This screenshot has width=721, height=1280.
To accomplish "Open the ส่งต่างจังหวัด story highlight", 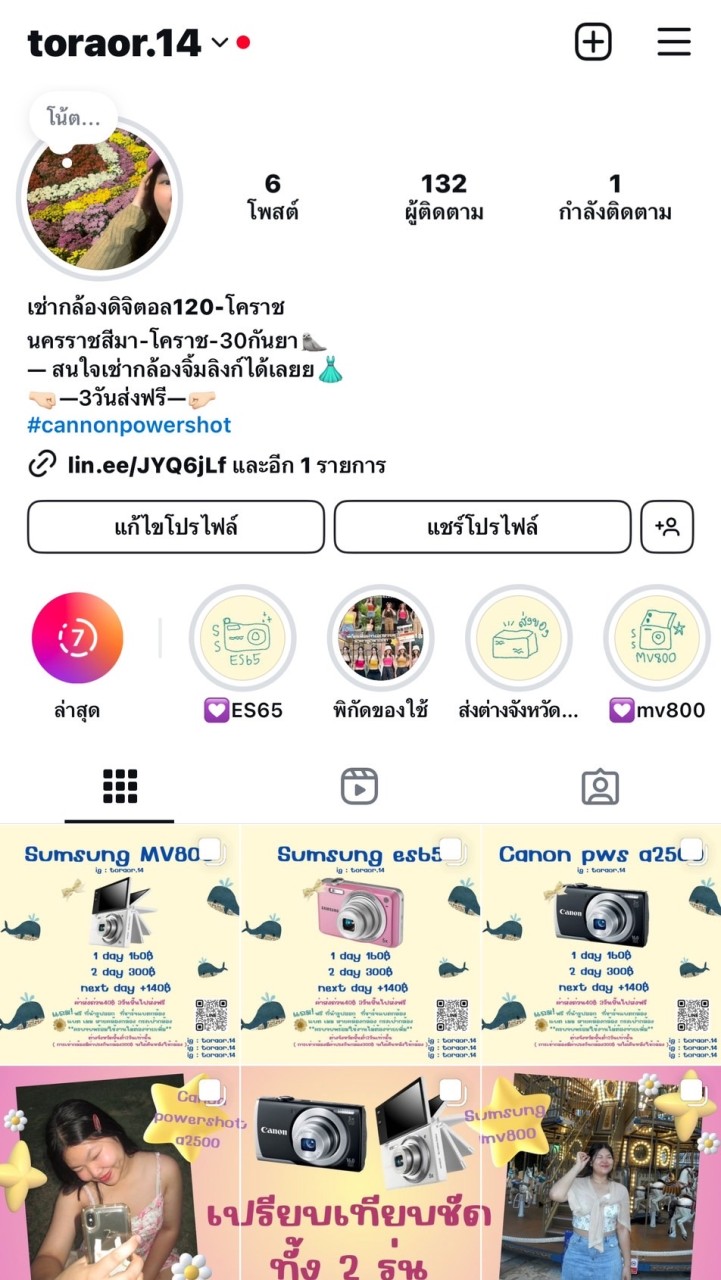I will click(x=518, y=638).
